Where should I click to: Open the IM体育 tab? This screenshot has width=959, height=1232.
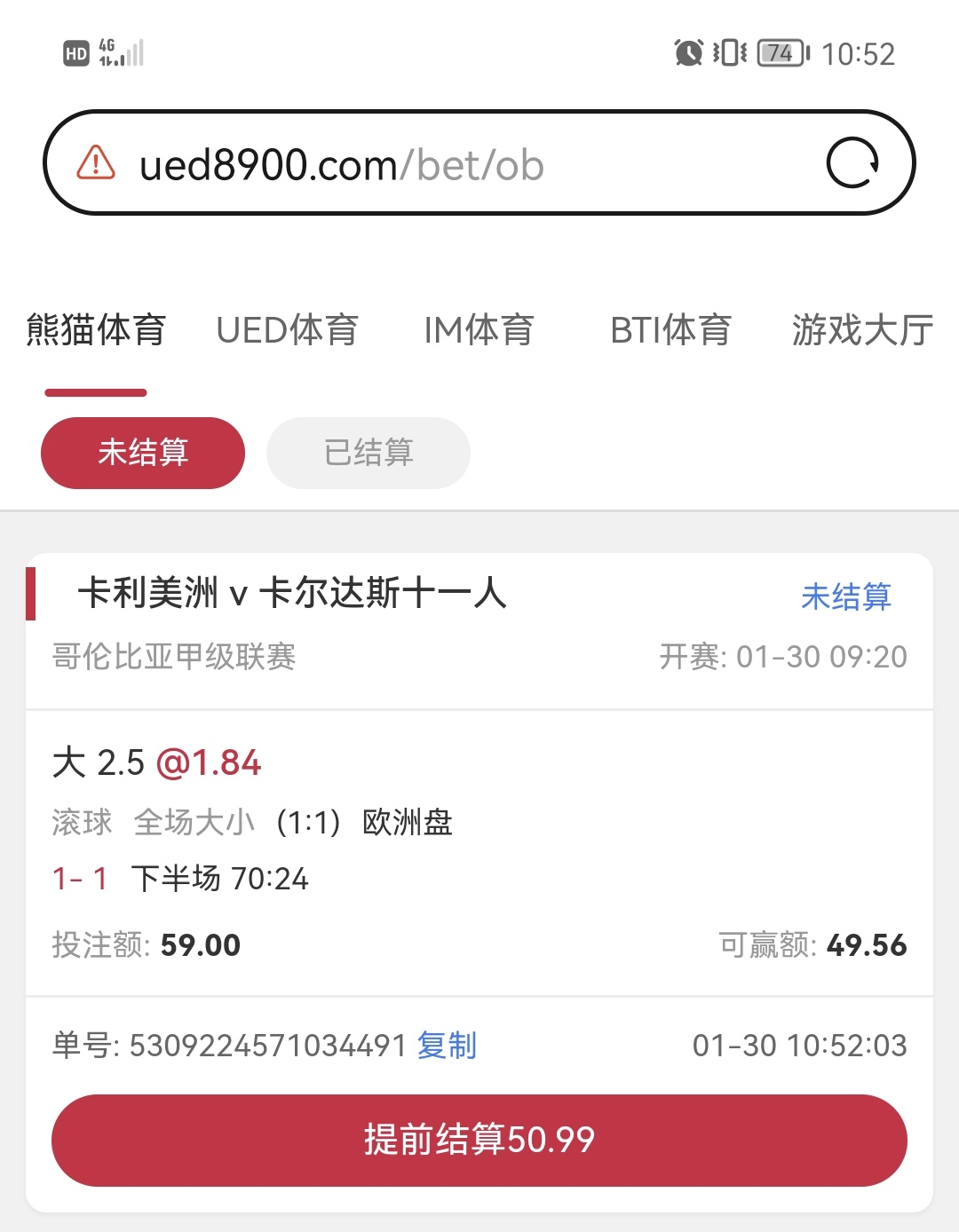click(x=479, y=330)
